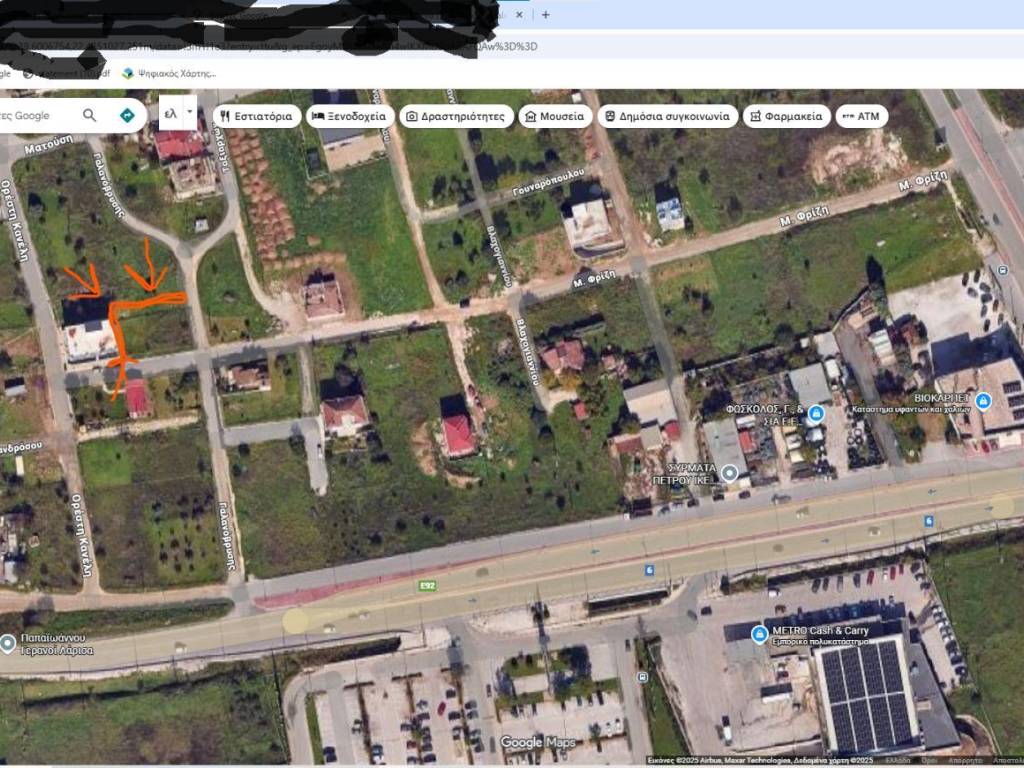
Task: Tap the ΦΩΣΚΟΛΟΣ Γ. & ΣΙΑ marker
Action: [x=817, y=413]
